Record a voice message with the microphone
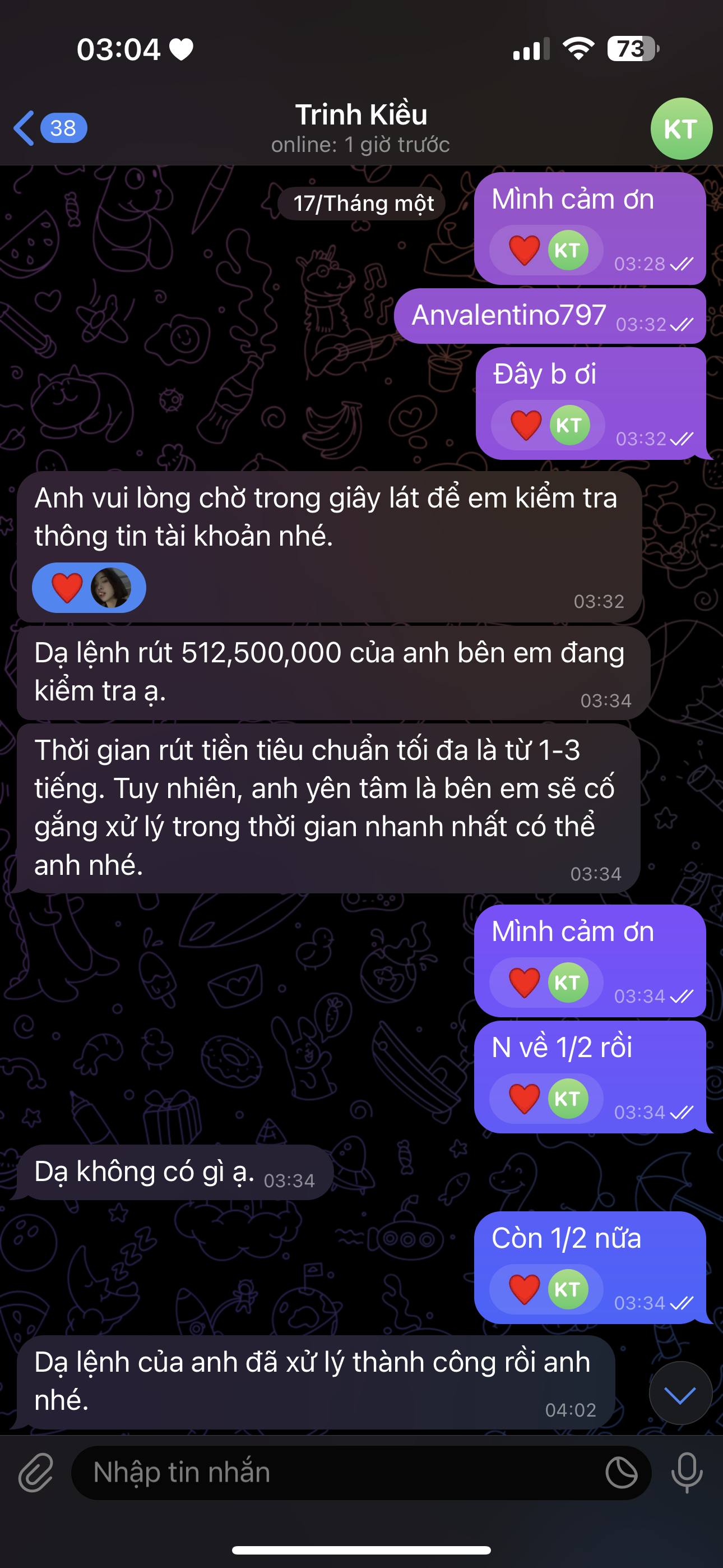 687,1473
